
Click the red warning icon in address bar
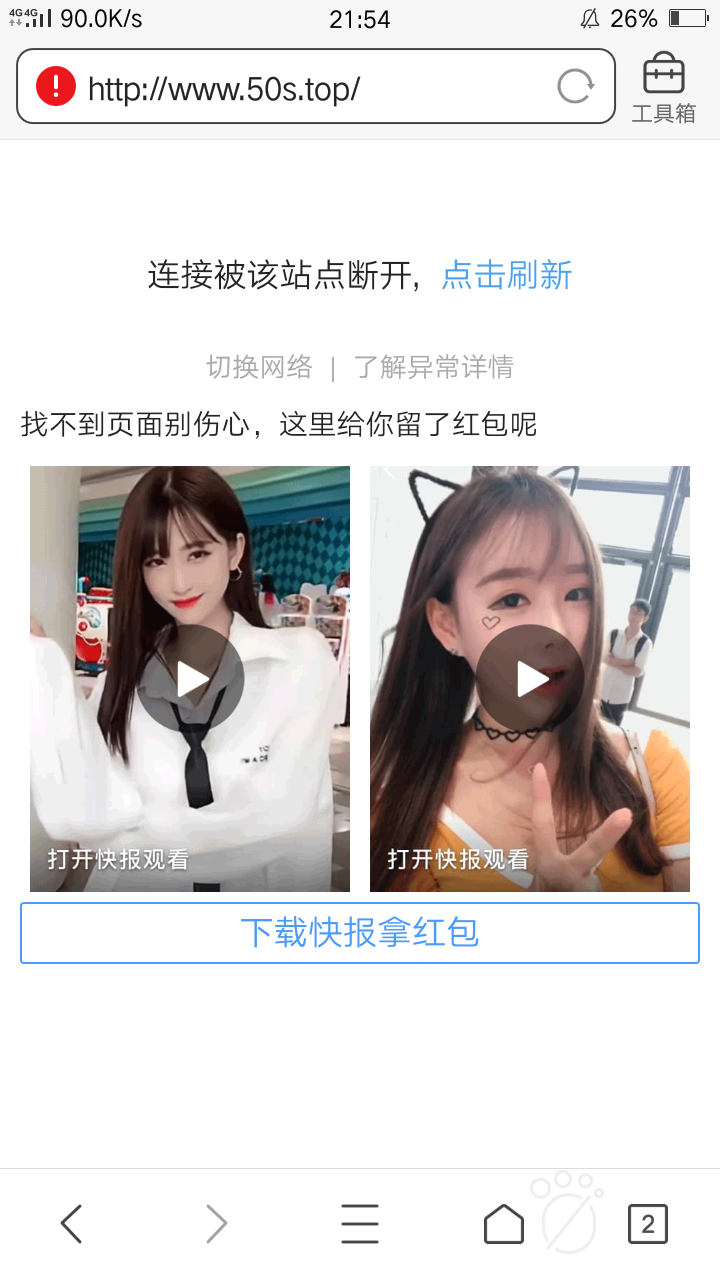pos(57,86)
